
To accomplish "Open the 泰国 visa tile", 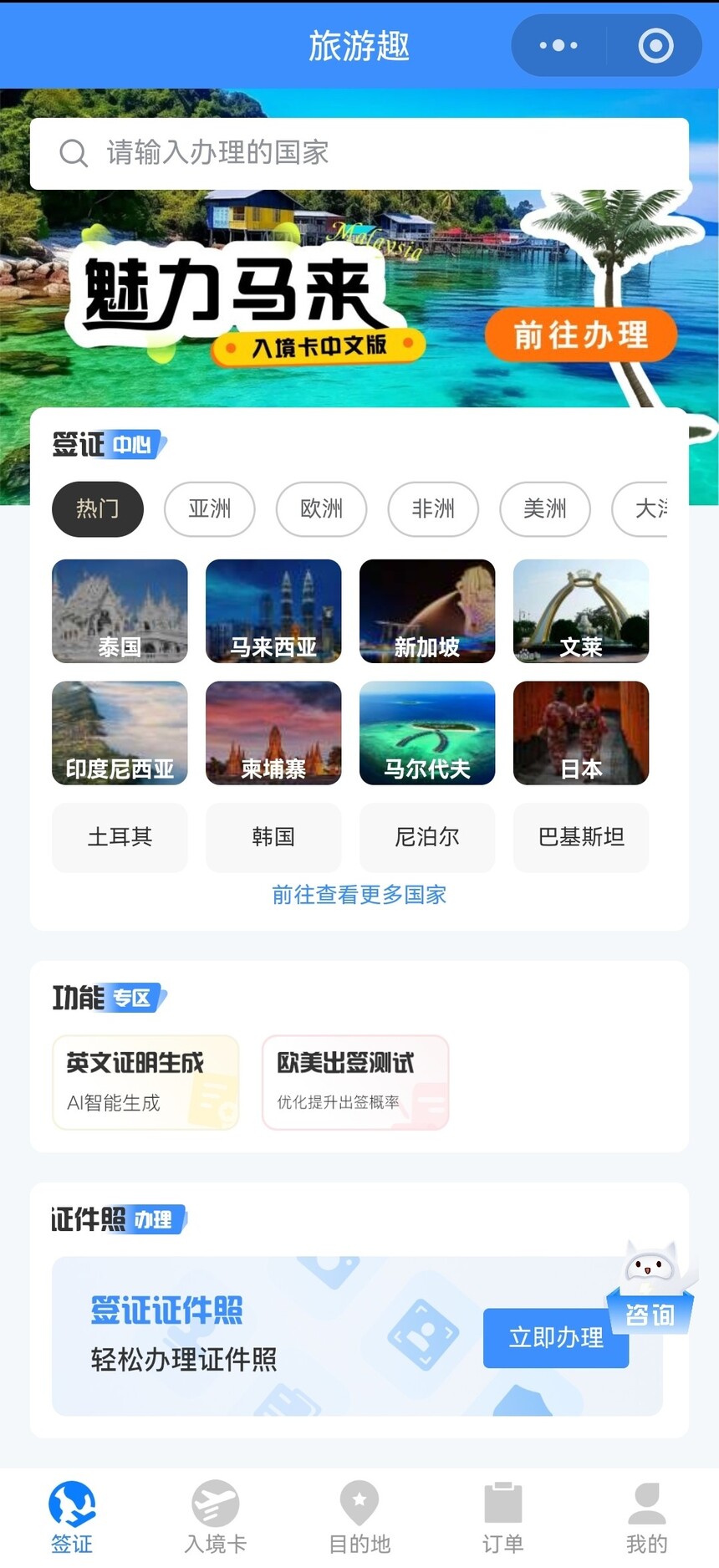I will tap(120, 611).
